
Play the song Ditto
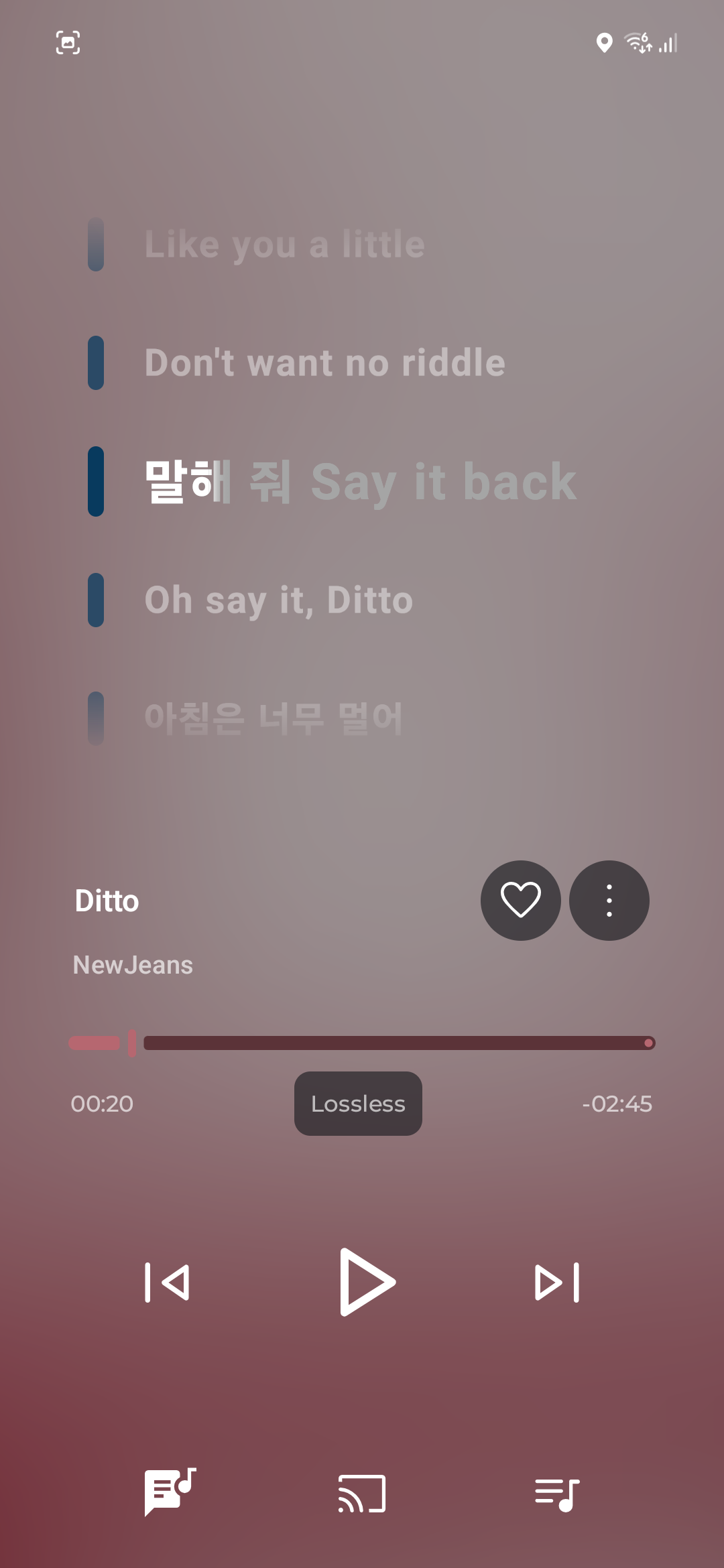[x=367, y=1282]
